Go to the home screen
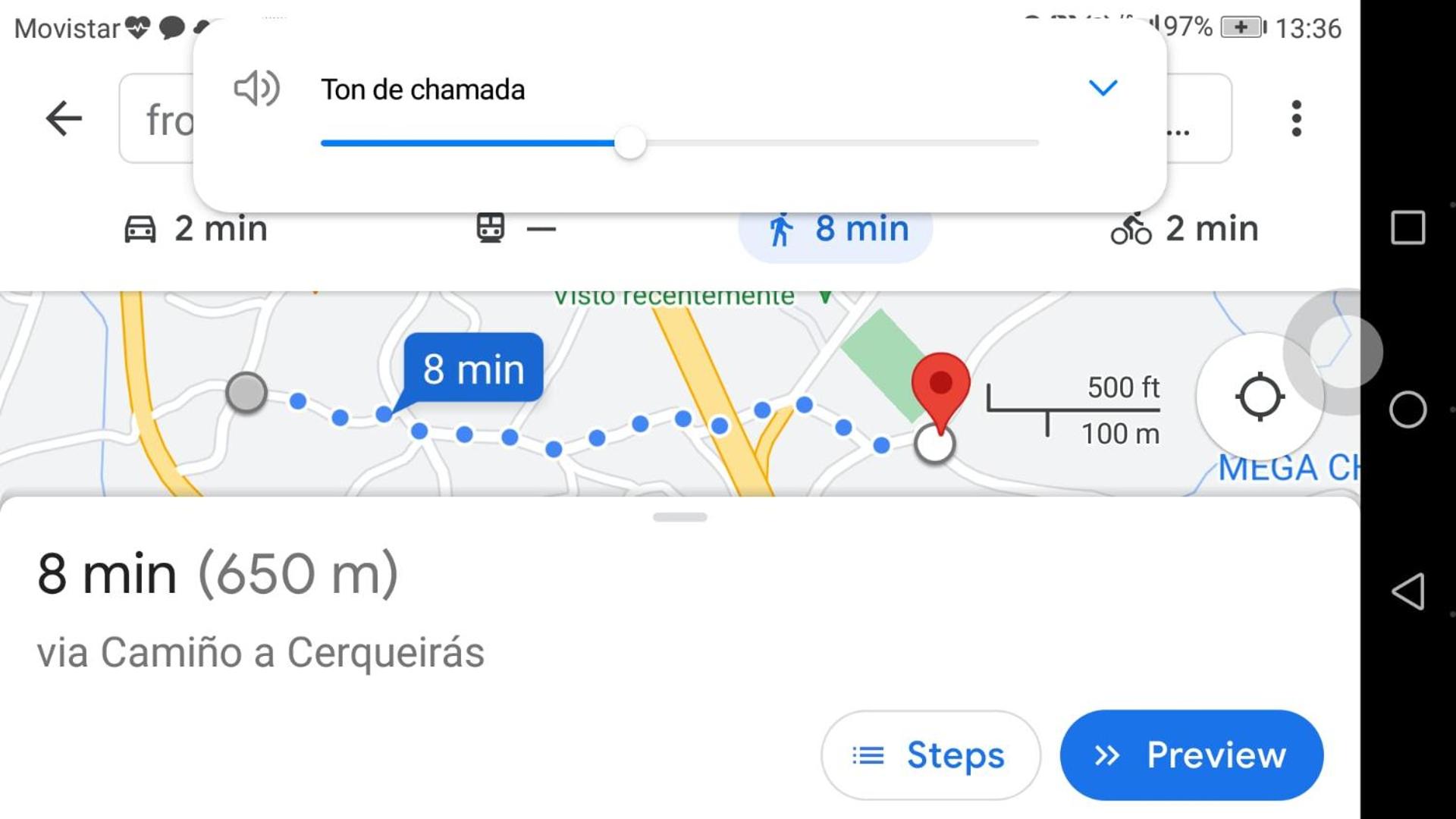This screenshot has width=1456, height=819. [x=1407, y=409]
